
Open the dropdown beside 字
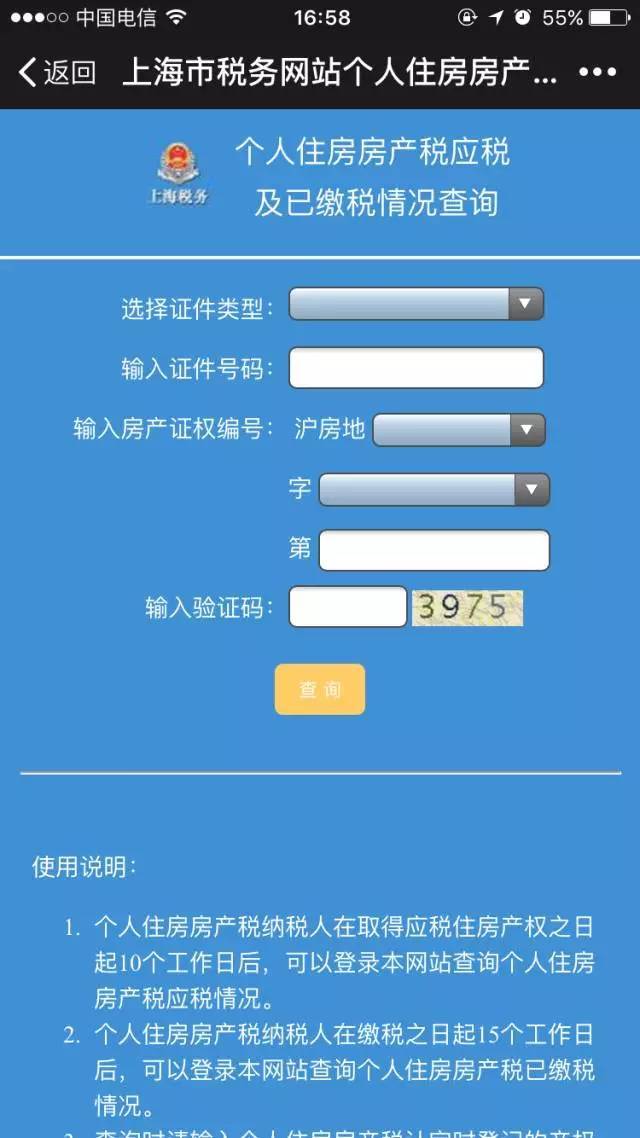434,490
